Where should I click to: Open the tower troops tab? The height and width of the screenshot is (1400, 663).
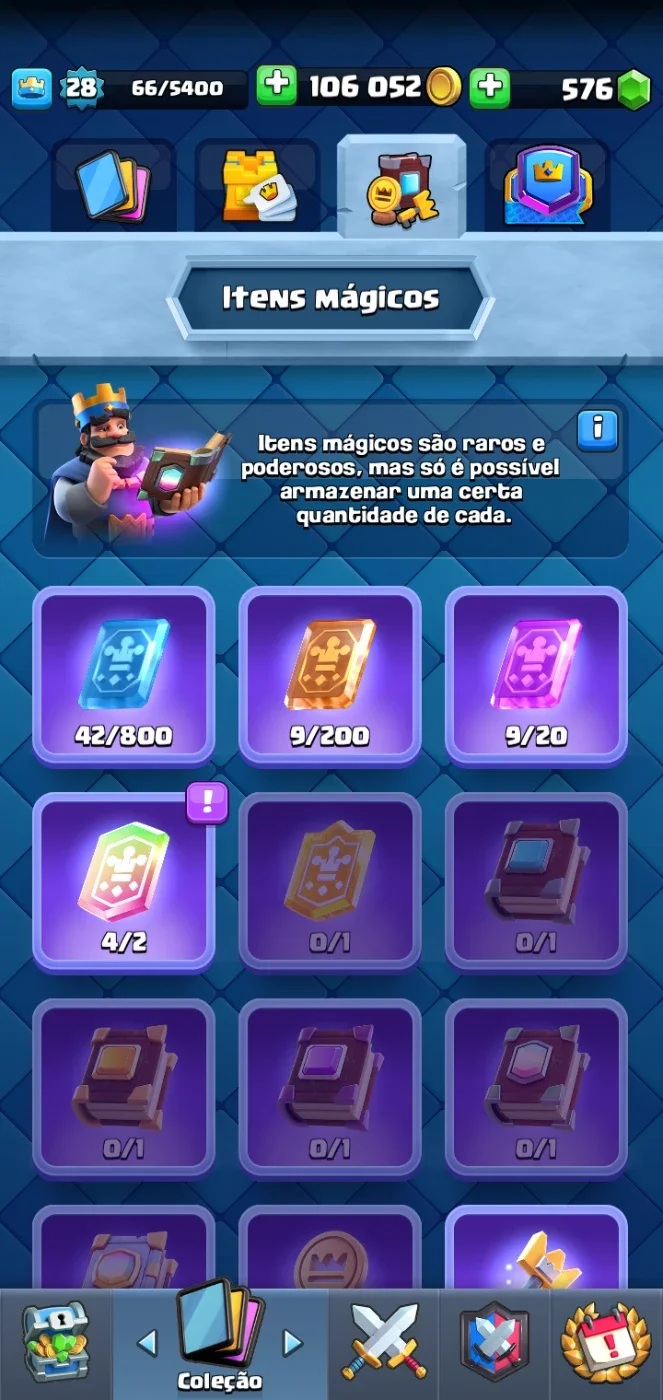click(256, 186)
